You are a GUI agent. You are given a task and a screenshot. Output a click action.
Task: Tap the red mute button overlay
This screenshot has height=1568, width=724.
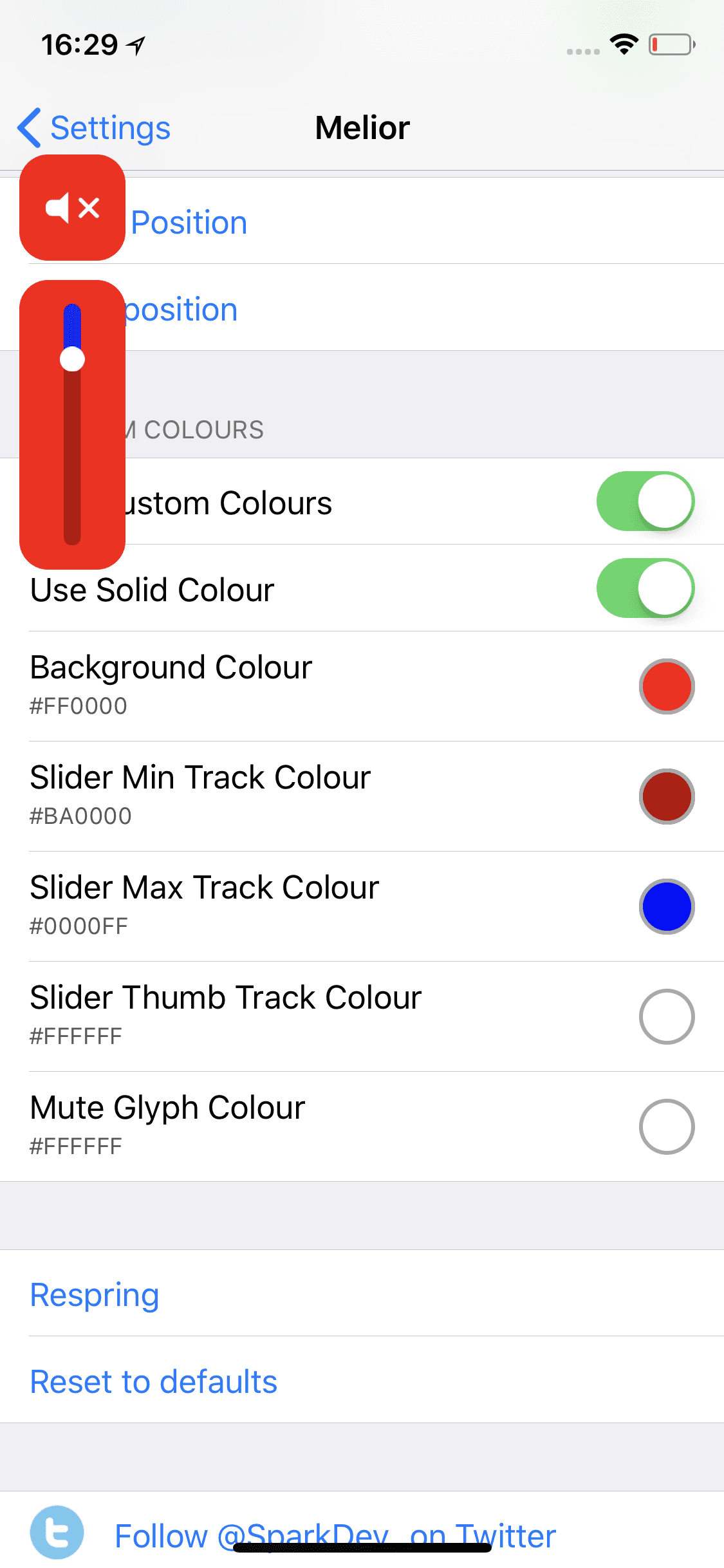(x=72, y=208)
